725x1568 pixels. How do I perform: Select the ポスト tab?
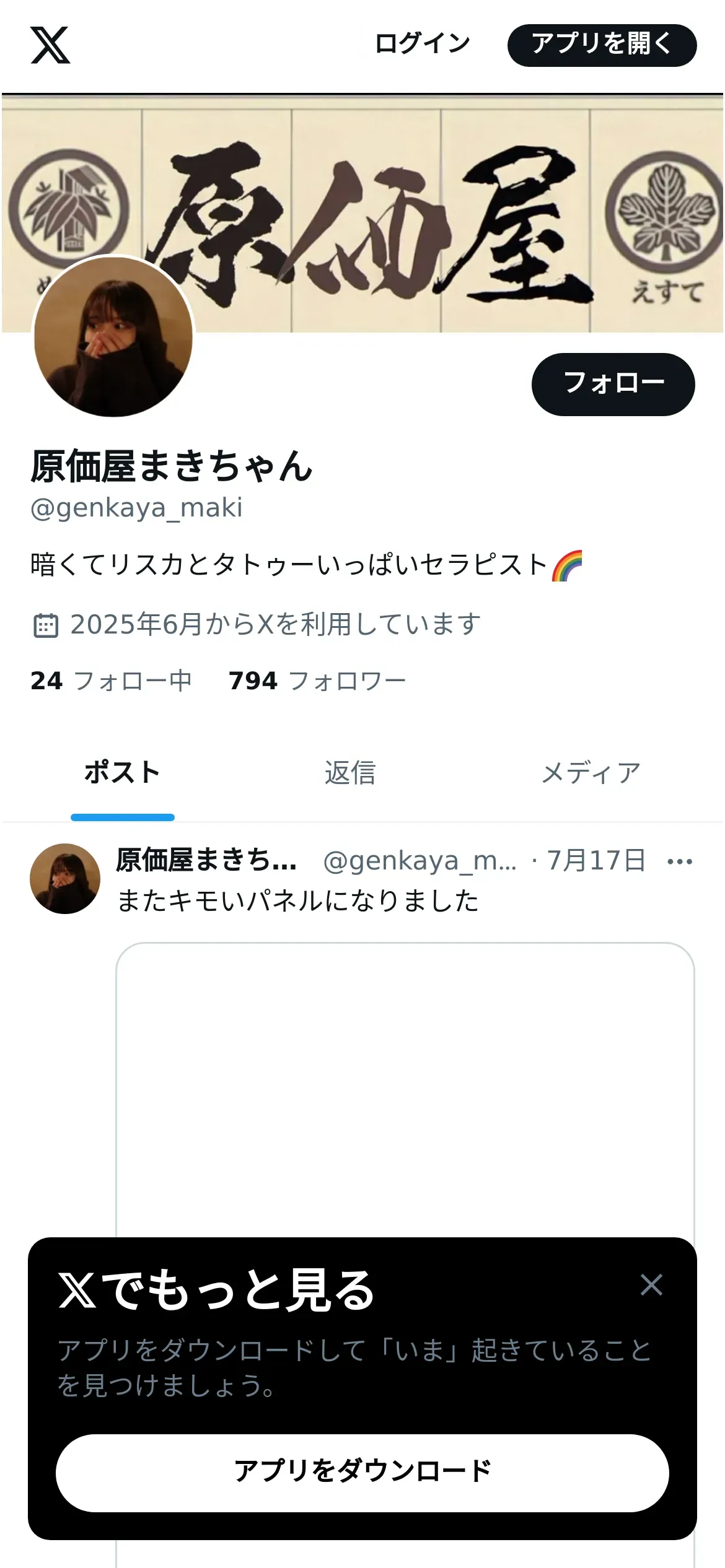123,773
